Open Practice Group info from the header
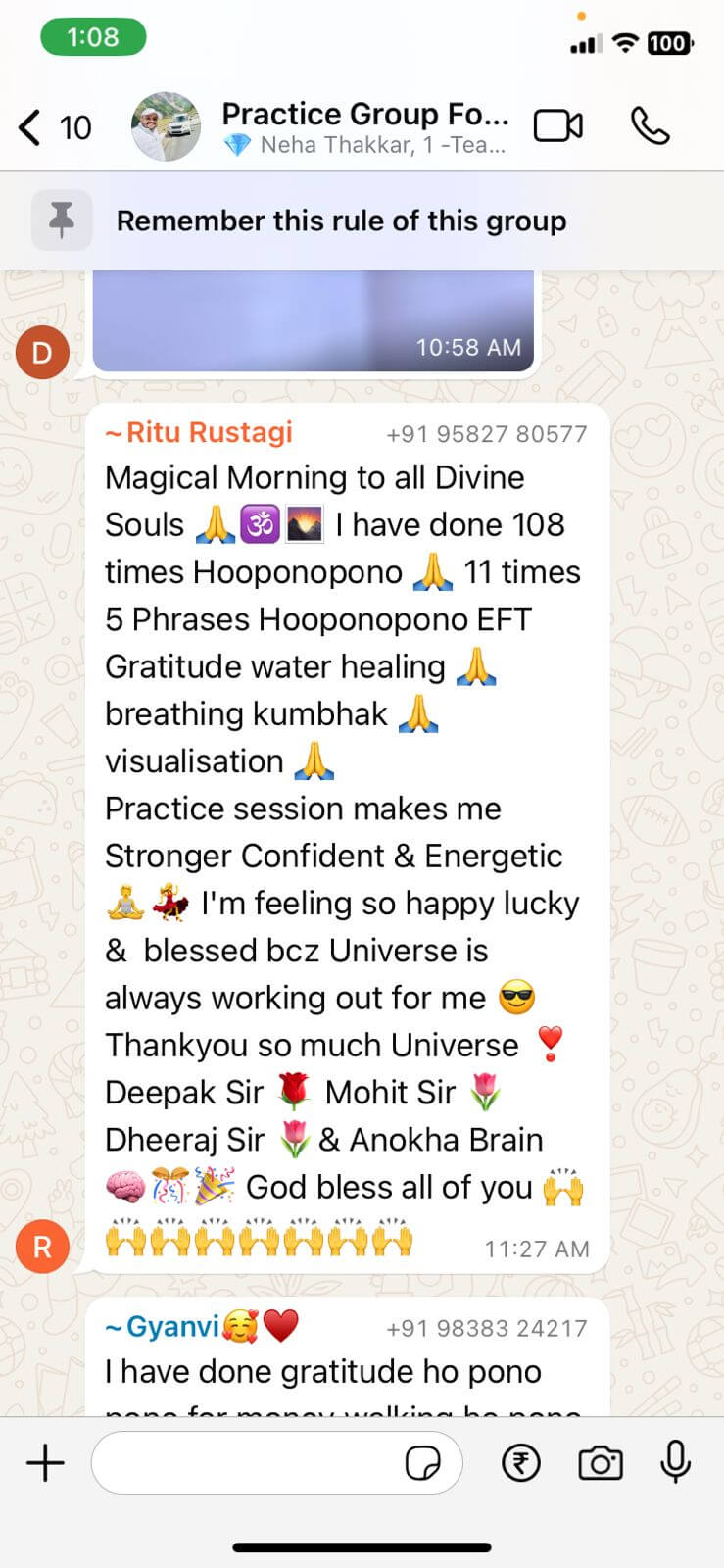 point(363,126)
